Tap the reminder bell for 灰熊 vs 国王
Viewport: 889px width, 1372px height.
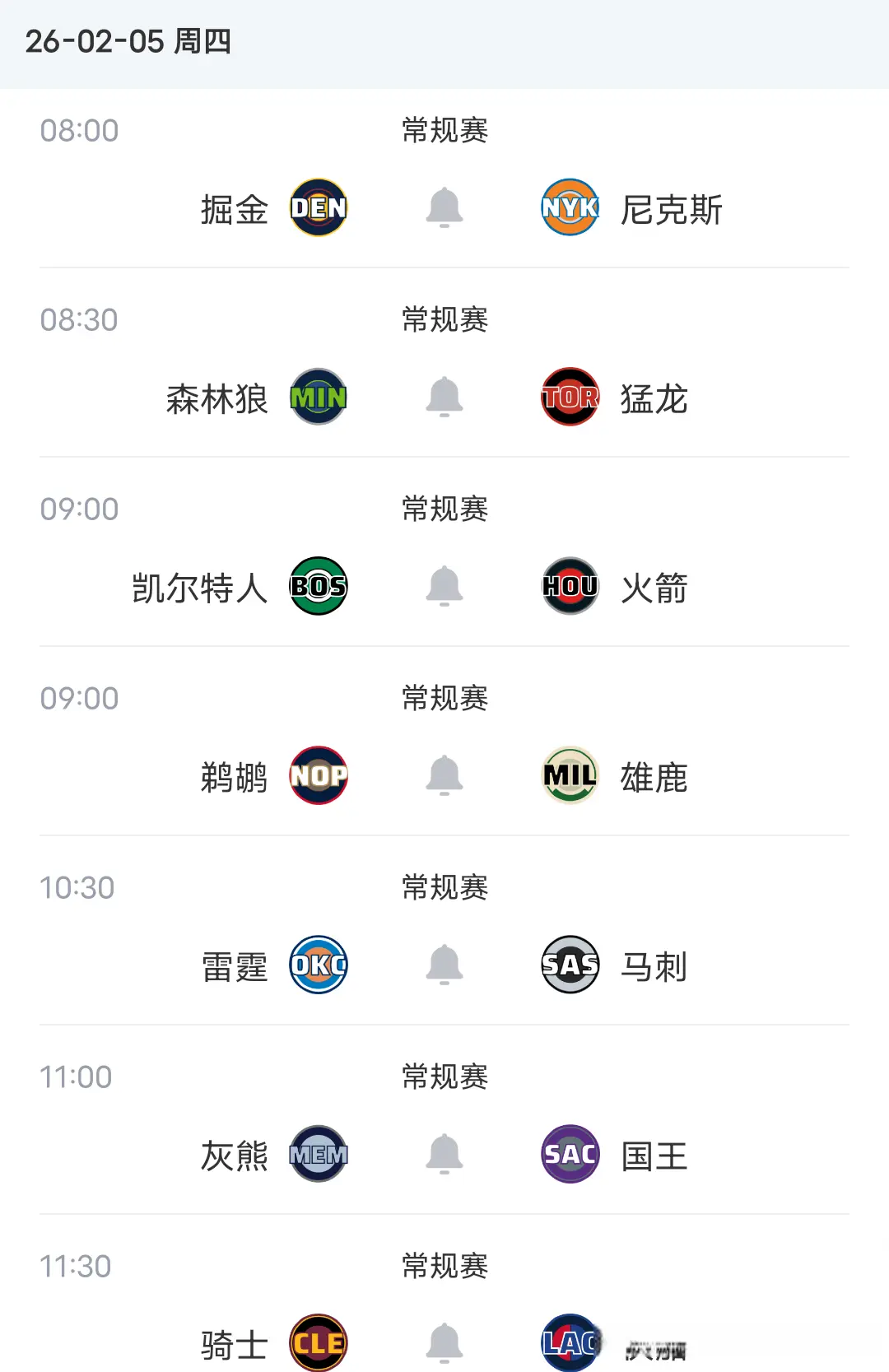point(444,1154)
